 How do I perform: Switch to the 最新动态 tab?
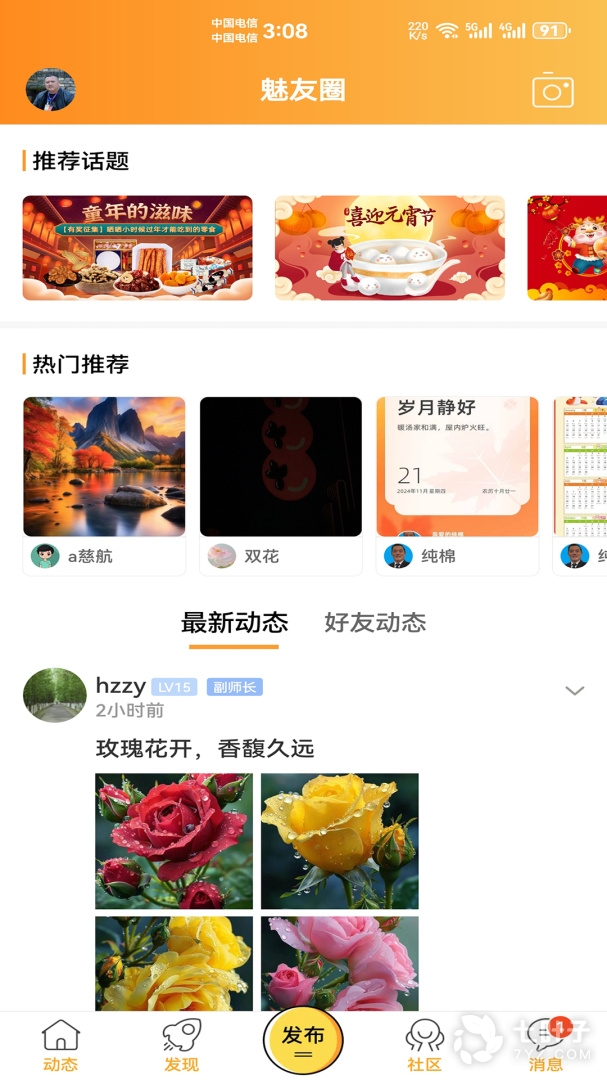234,623
